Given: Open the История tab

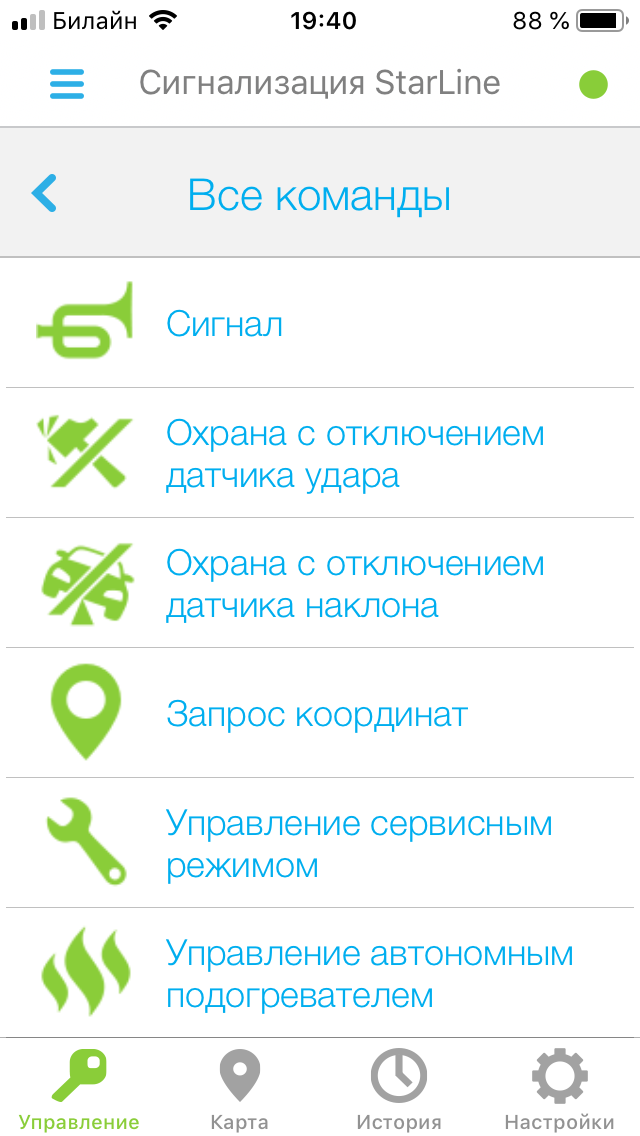Looking at the screenshot, I should coord(399,1089).
